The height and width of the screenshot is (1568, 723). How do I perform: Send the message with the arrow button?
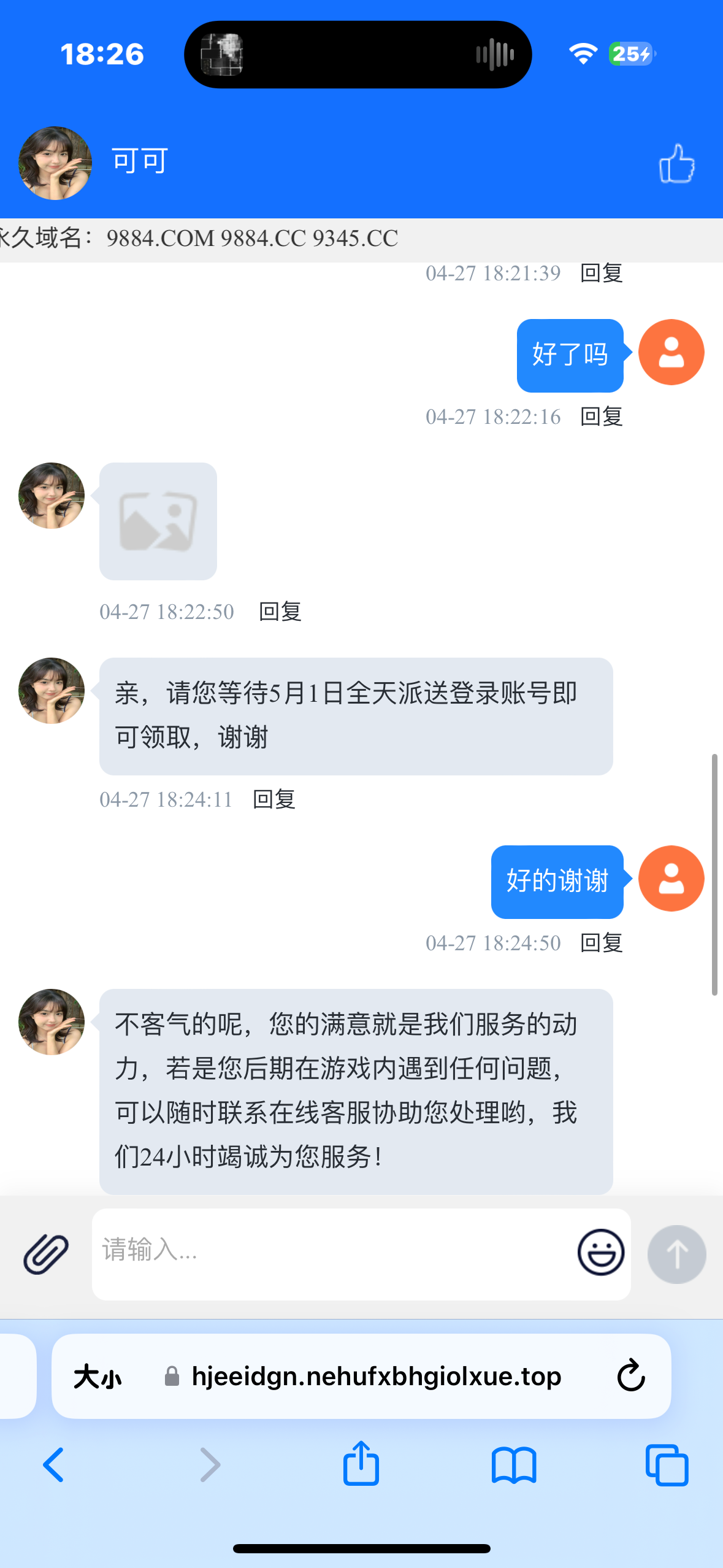676,1254
